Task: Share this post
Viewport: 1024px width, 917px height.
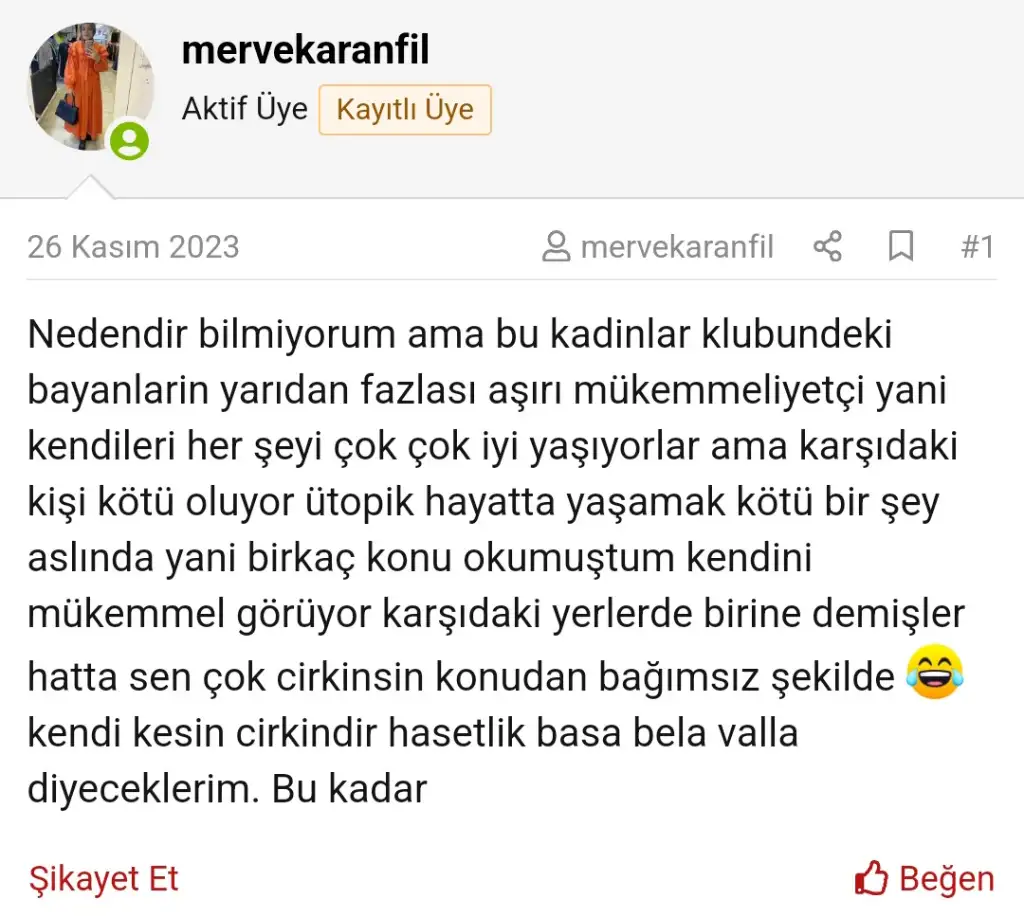Action: [x=827, y=246]
